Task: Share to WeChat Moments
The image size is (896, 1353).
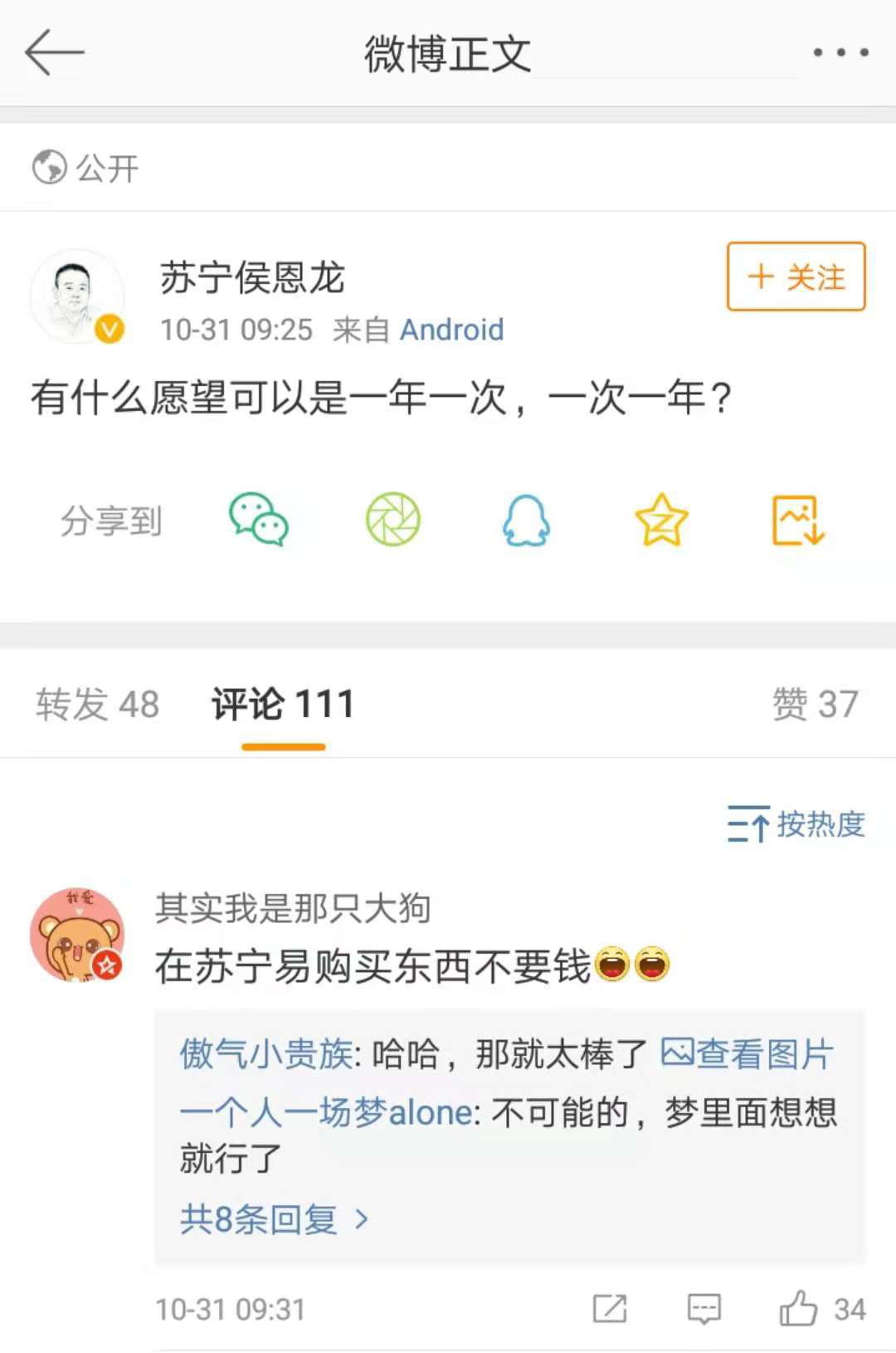Action: [x=393, y=520]
